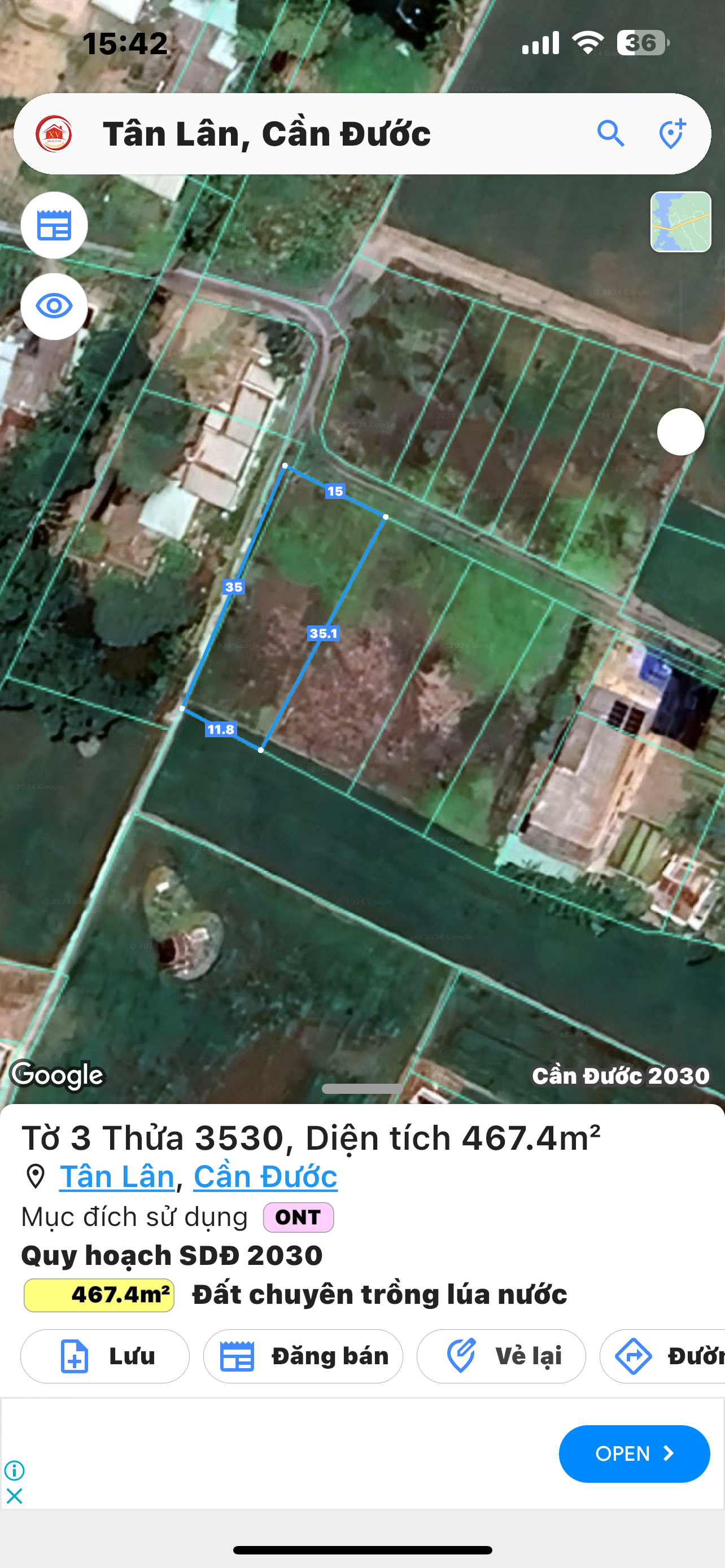Image resolution: width=725 pixels, height=1568 pixels.
Task: Tap the bottom sheet drag handle
Action: tap(362, 1088)
